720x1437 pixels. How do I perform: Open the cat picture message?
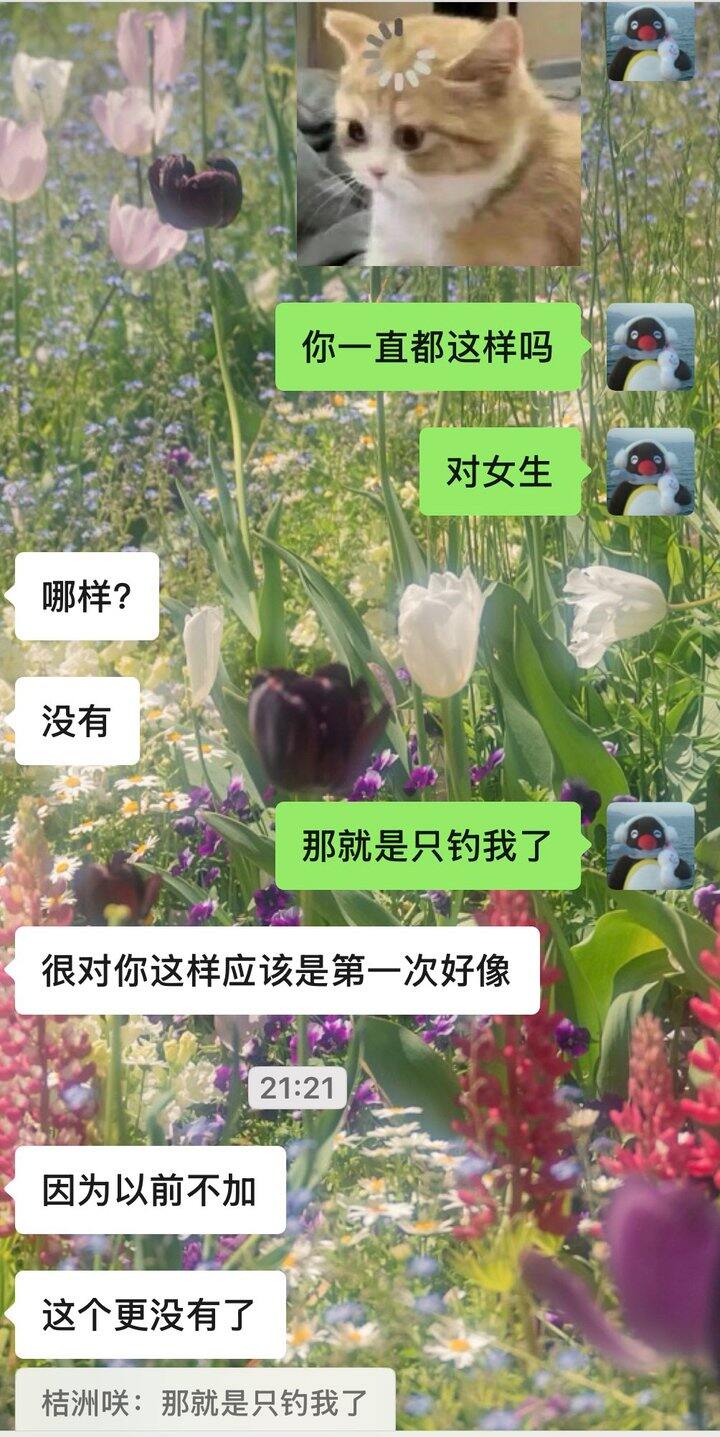coord(438,135)
